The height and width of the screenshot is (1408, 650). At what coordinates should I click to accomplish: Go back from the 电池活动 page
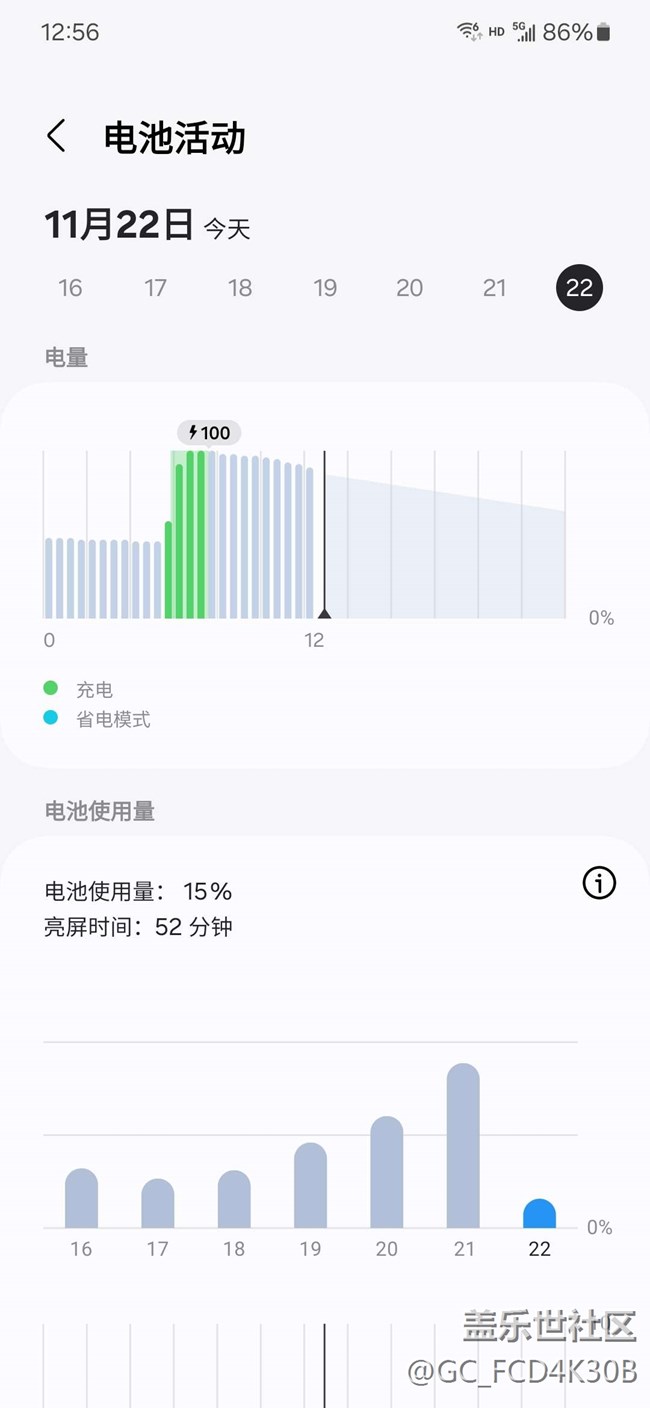coord(57,136)
